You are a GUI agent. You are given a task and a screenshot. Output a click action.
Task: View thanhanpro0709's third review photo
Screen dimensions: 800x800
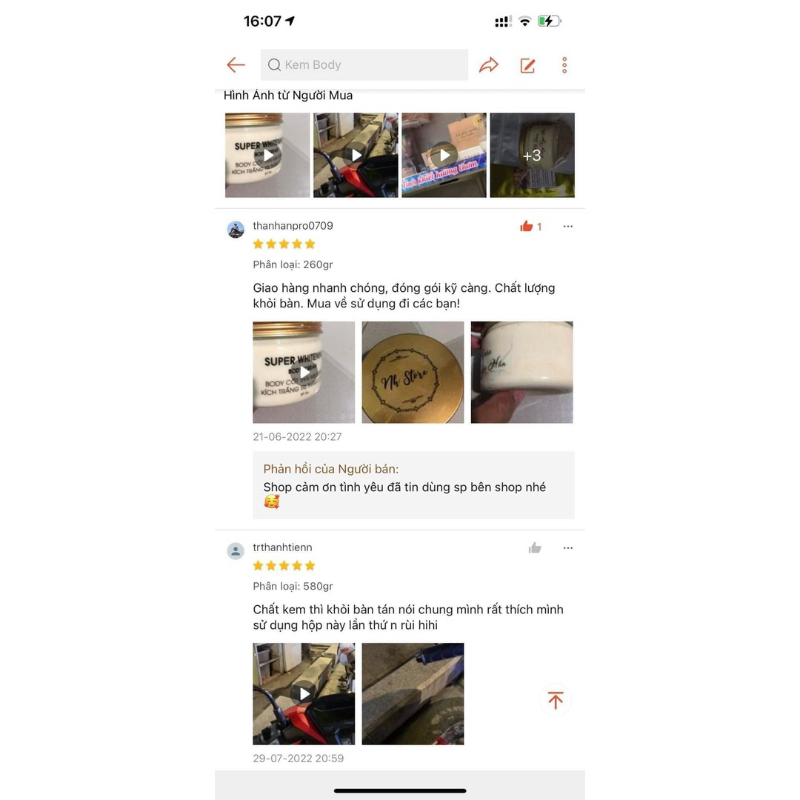(x=521, y=372)
